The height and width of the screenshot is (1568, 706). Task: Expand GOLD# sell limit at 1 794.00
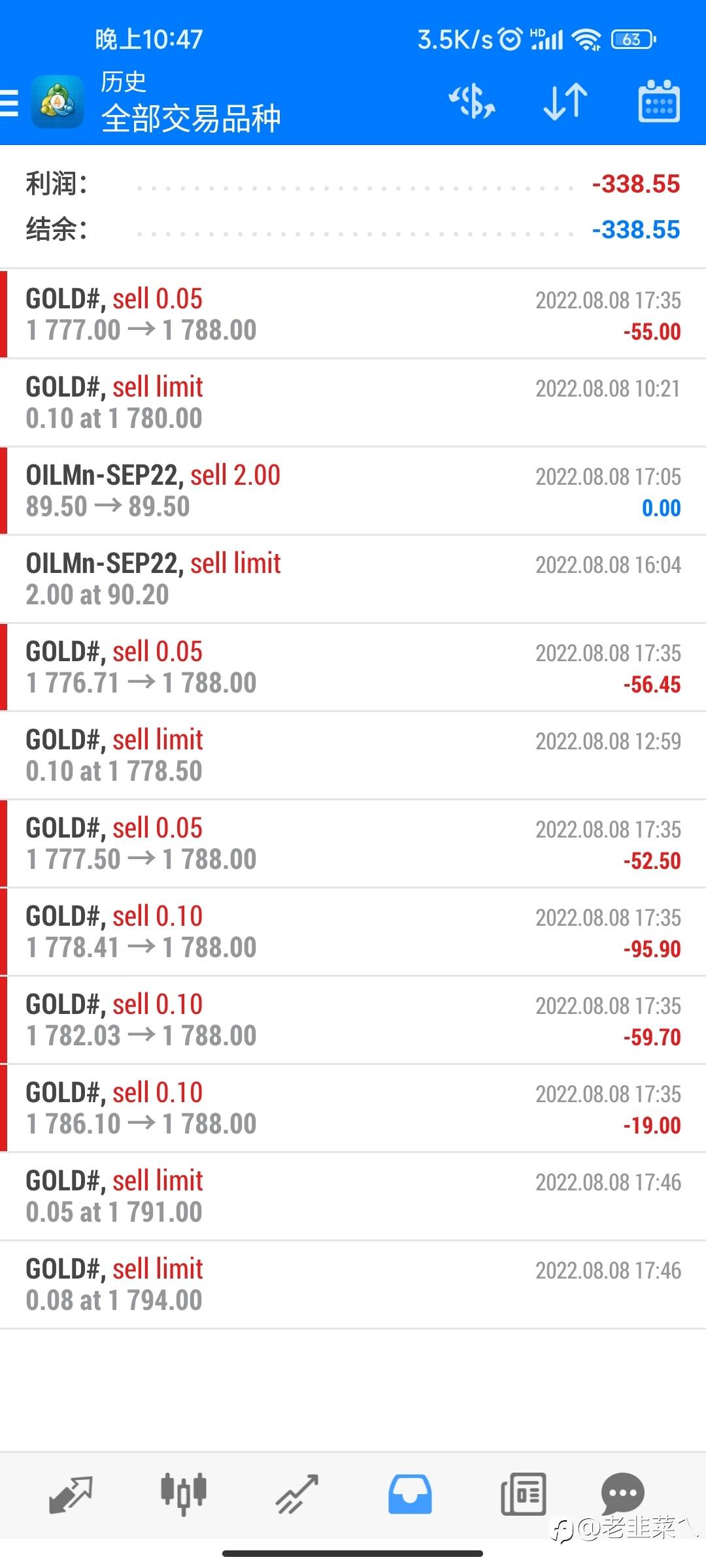[x=353, y=1284]
